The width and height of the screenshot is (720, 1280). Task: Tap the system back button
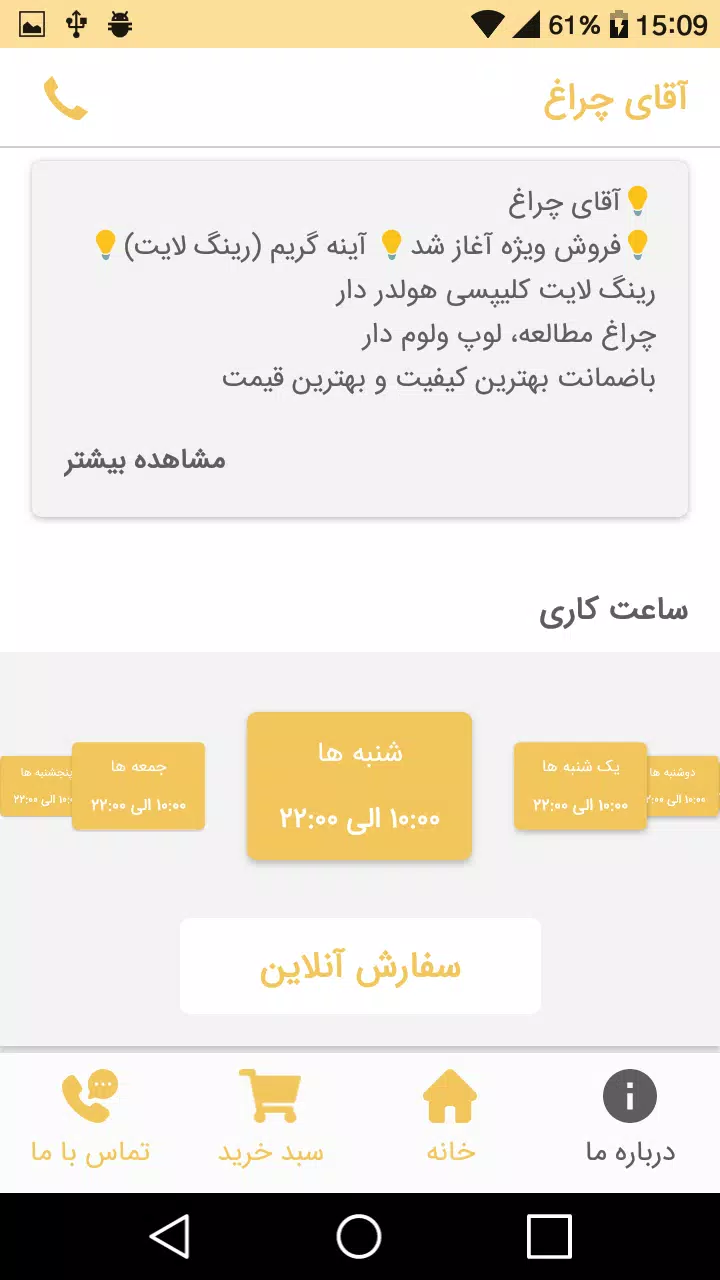pos(170,1236)
